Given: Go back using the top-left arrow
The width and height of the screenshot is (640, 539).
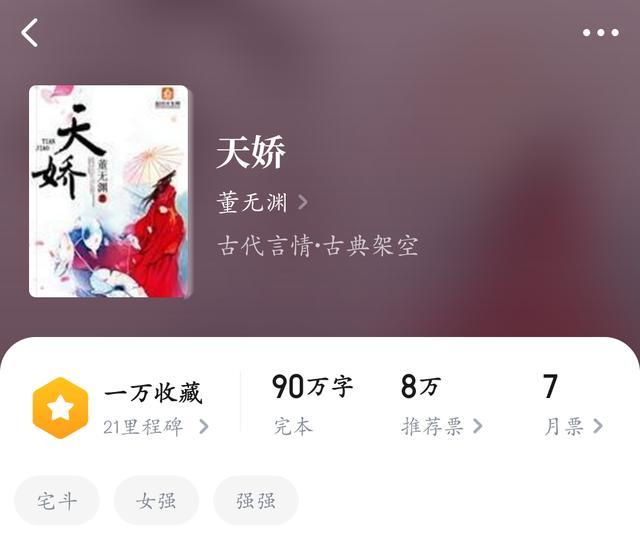Looking at the screenshot, I should pos(30,33).
